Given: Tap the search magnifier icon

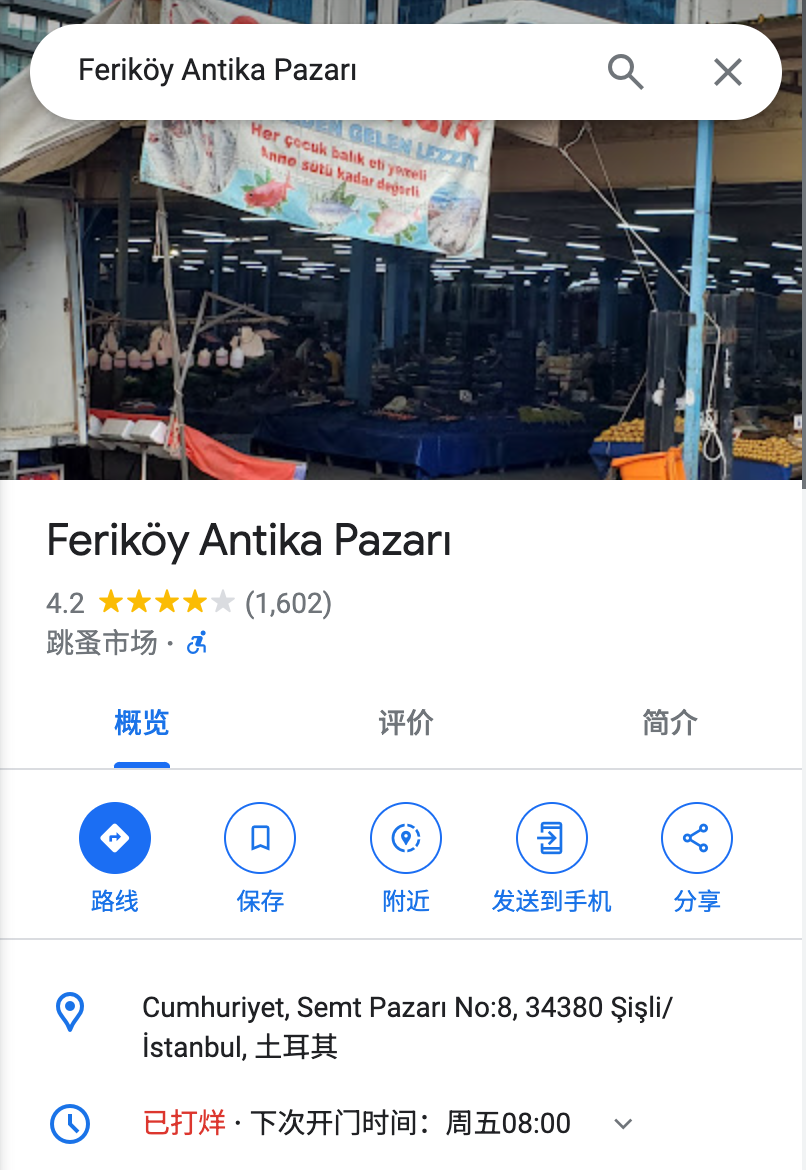Looking at the screenshot, I should pos(625,72).
